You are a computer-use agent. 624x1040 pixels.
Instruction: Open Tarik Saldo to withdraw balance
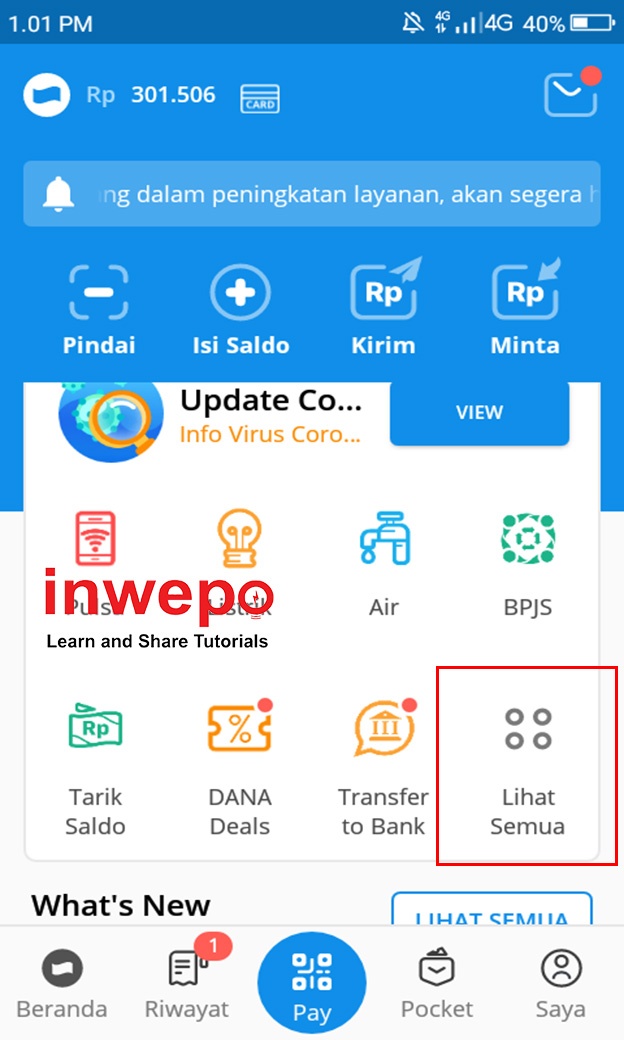(96, 768)
